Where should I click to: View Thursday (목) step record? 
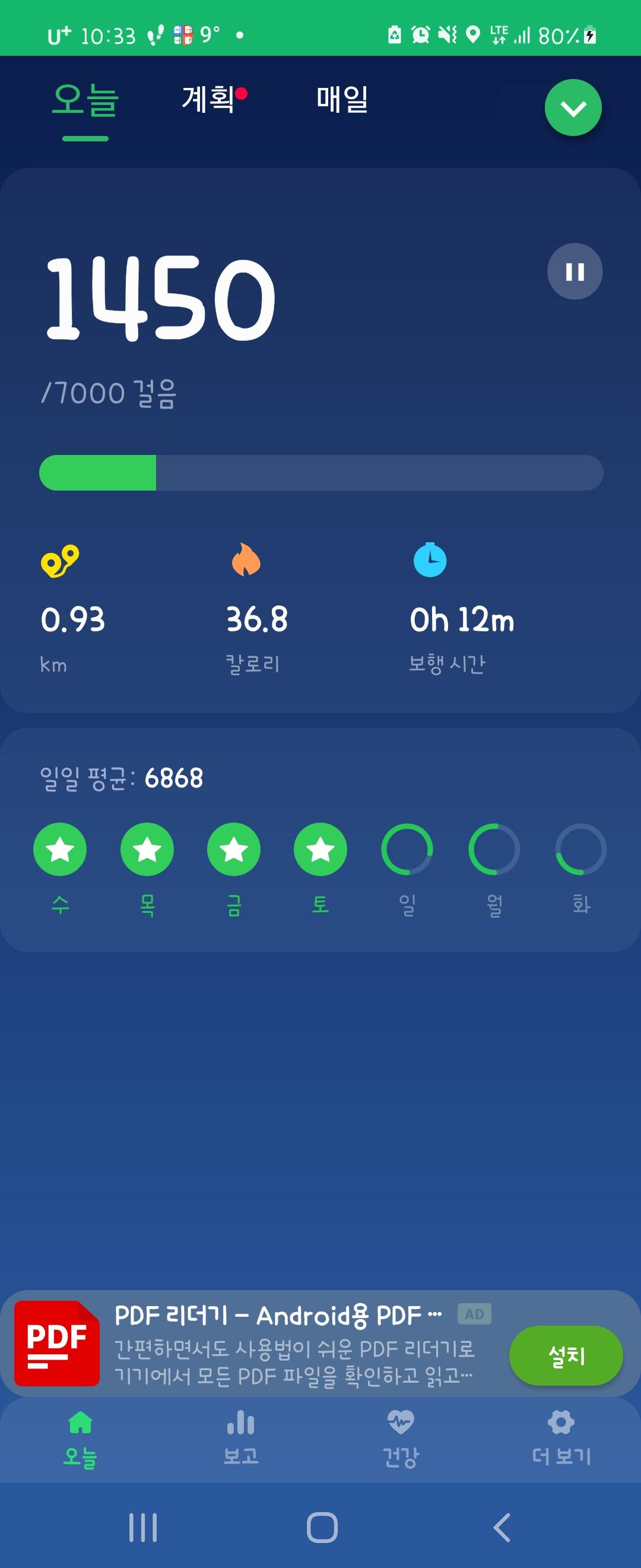pos(147,849)
